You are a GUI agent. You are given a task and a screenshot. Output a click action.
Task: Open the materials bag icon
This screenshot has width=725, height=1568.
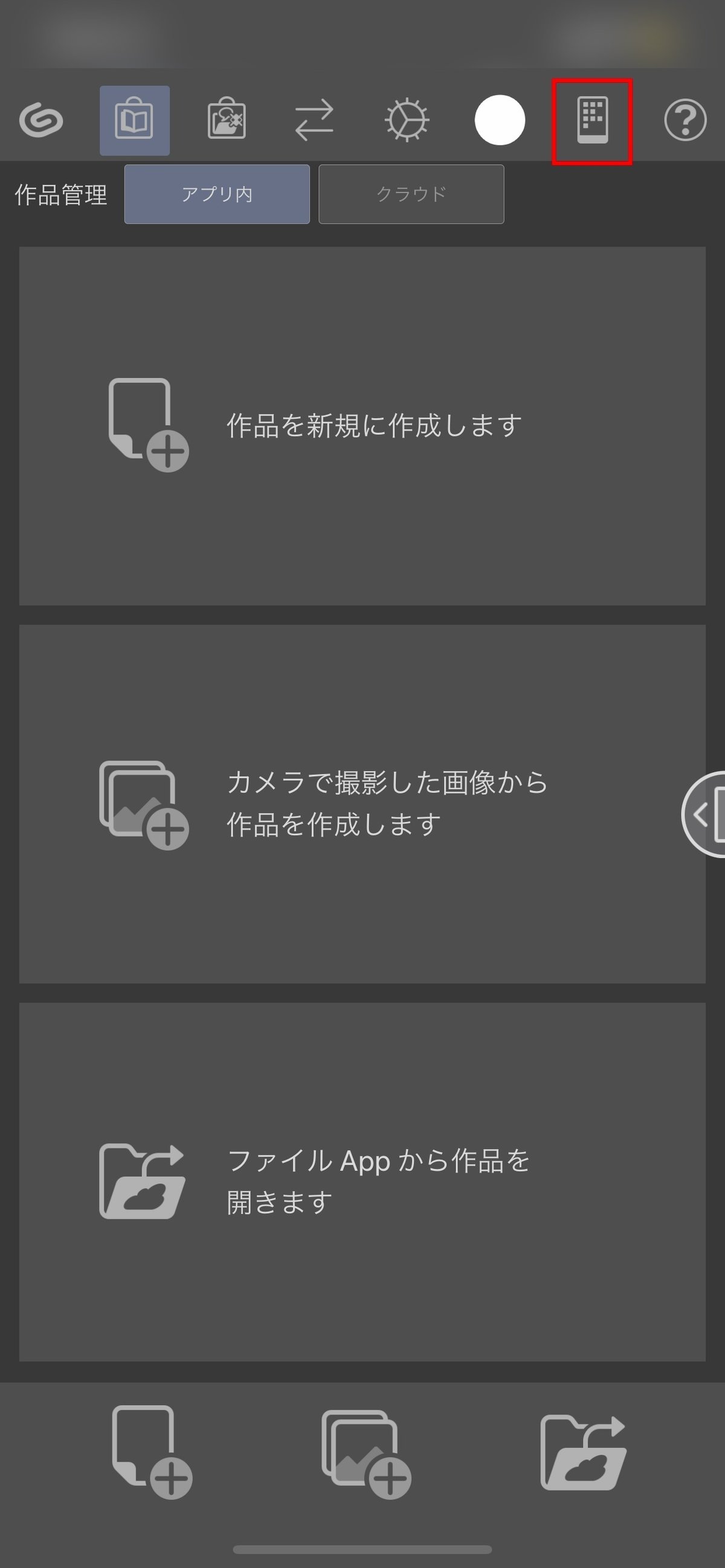pyautogui.click(x=227, y=120)
